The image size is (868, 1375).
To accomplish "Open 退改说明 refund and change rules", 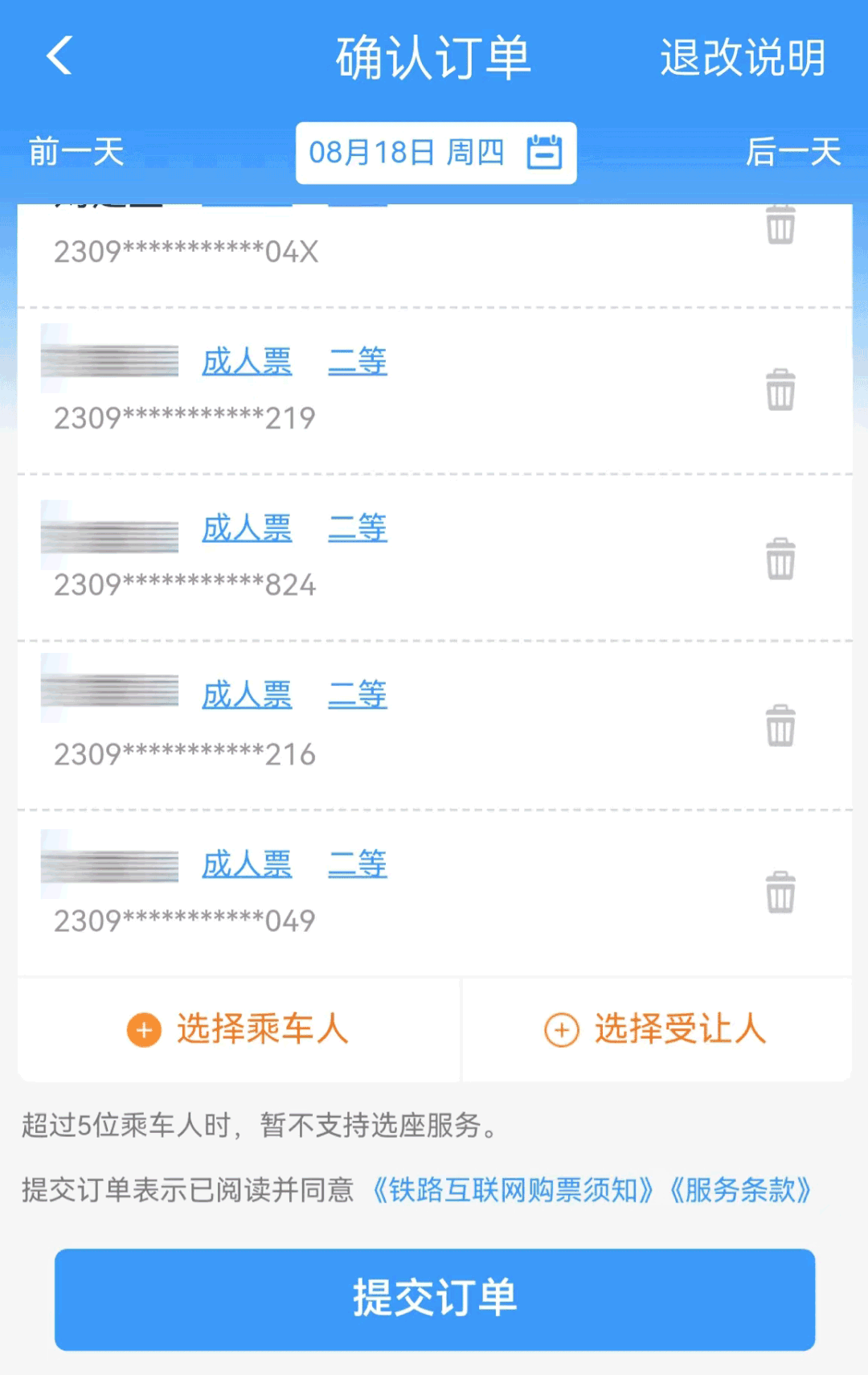I will pos(743,58).
